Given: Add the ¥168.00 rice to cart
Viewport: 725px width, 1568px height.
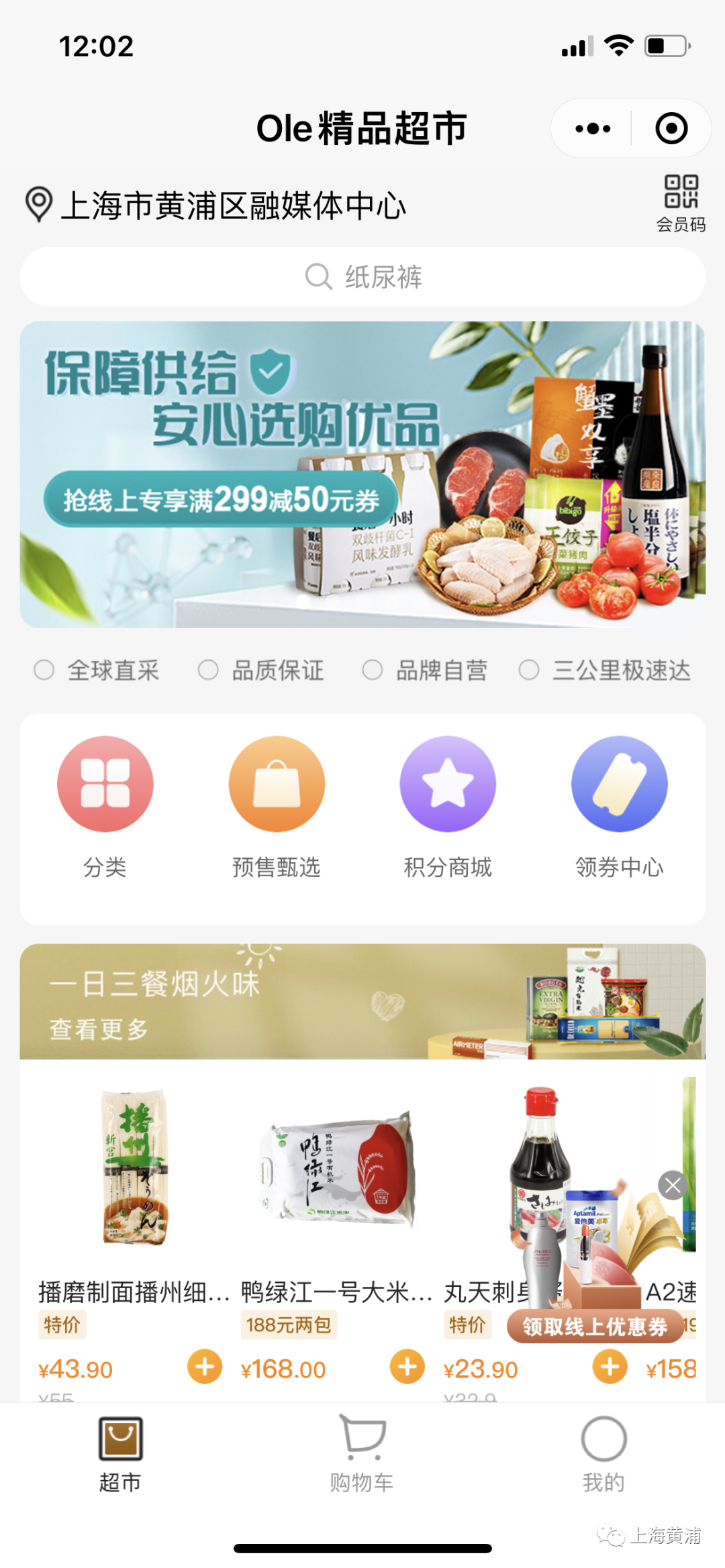Looking at the screenshot, I should (407, 1367).
